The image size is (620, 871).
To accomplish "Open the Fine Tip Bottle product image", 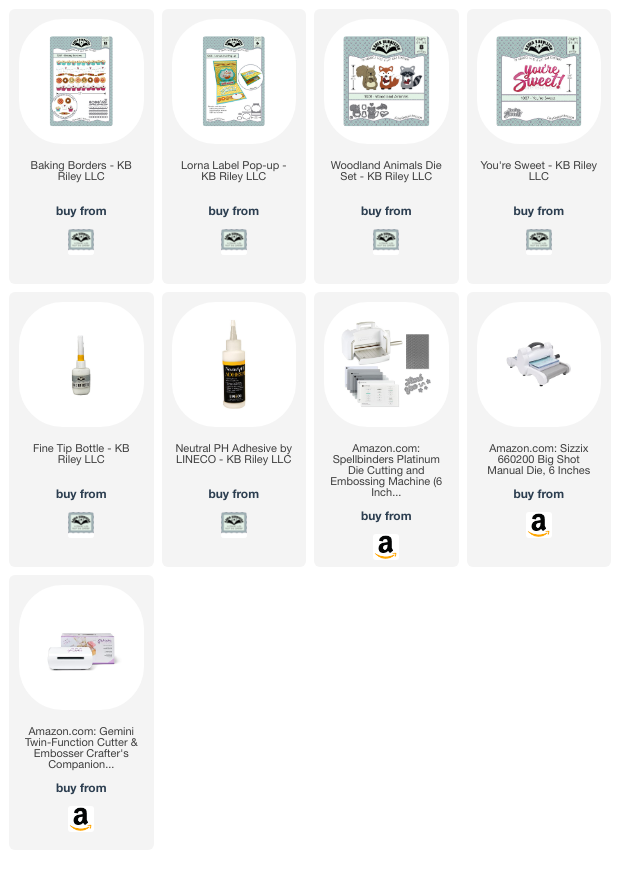I will [81, 364].
